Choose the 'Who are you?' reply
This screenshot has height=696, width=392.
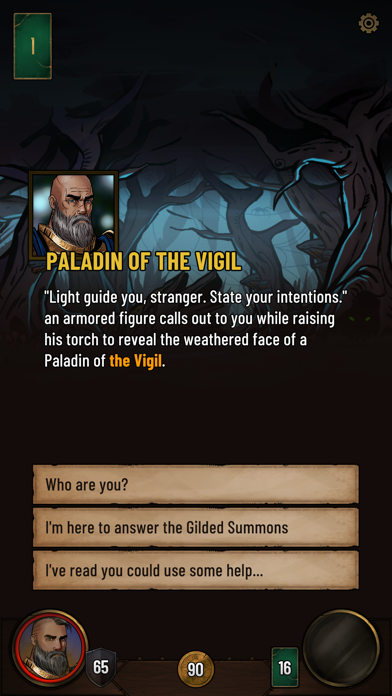[196, 484]
